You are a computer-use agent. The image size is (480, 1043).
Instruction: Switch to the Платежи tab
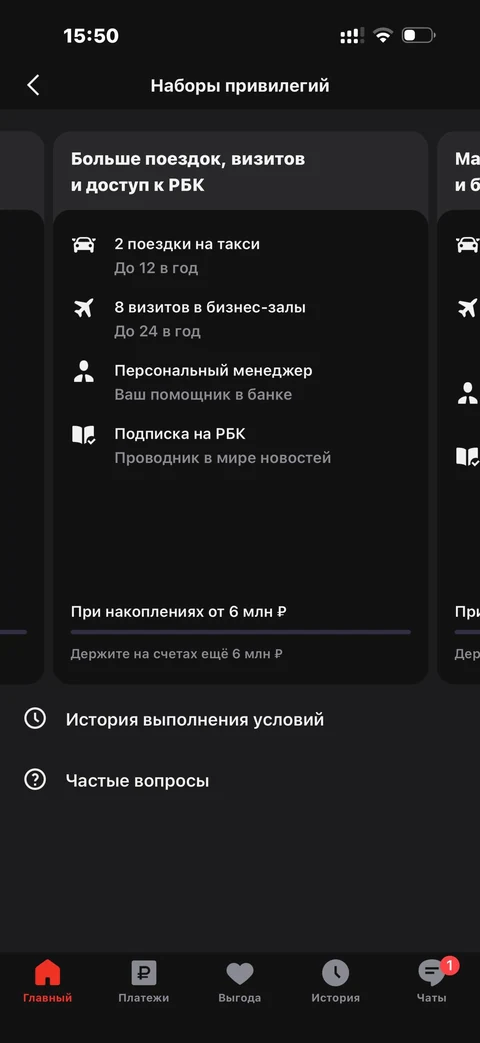pyautogui.click(x=144, y=981)
